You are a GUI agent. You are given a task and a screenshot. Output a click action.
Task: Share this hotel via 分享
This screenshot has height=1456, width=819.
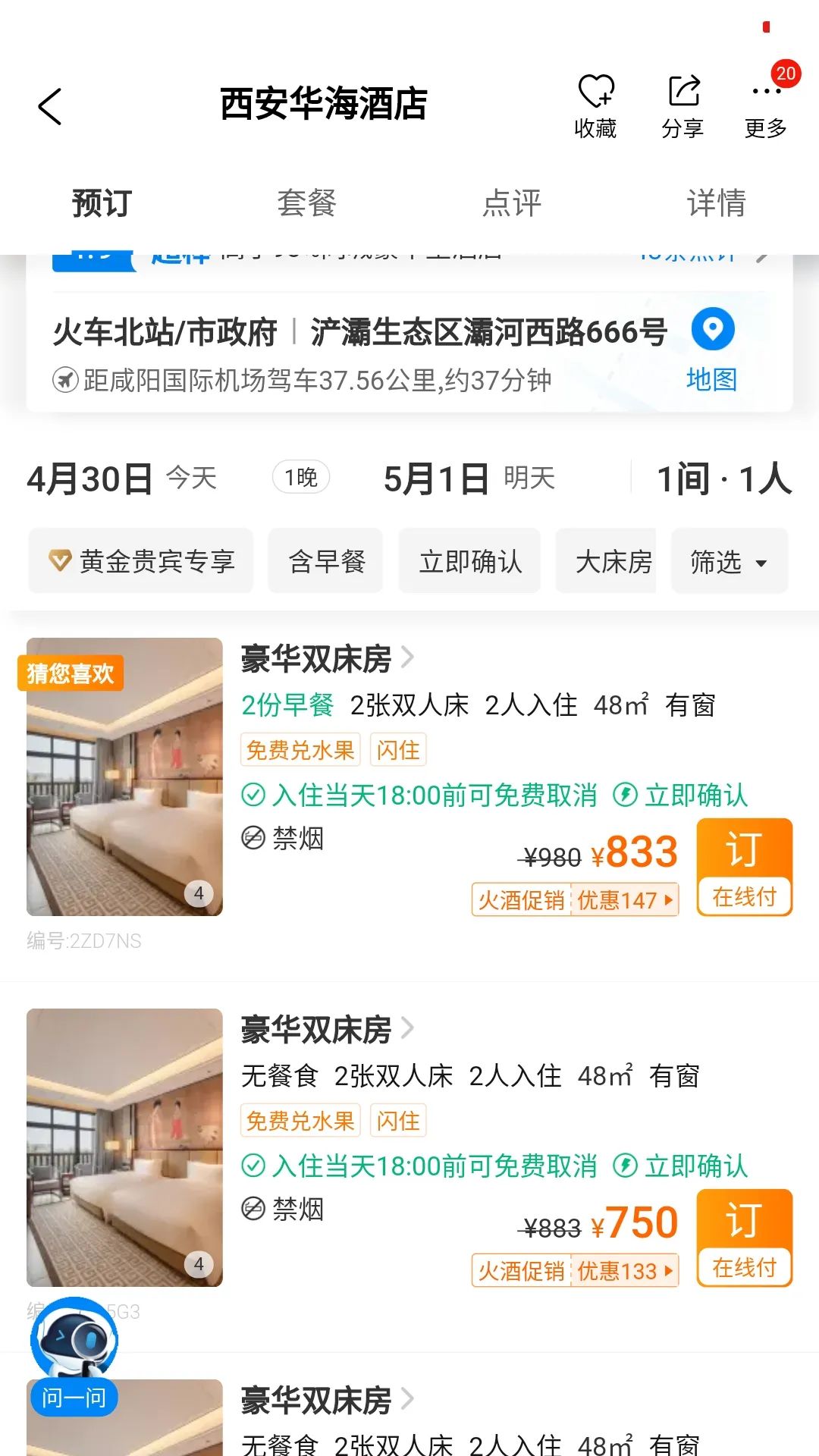682,106
